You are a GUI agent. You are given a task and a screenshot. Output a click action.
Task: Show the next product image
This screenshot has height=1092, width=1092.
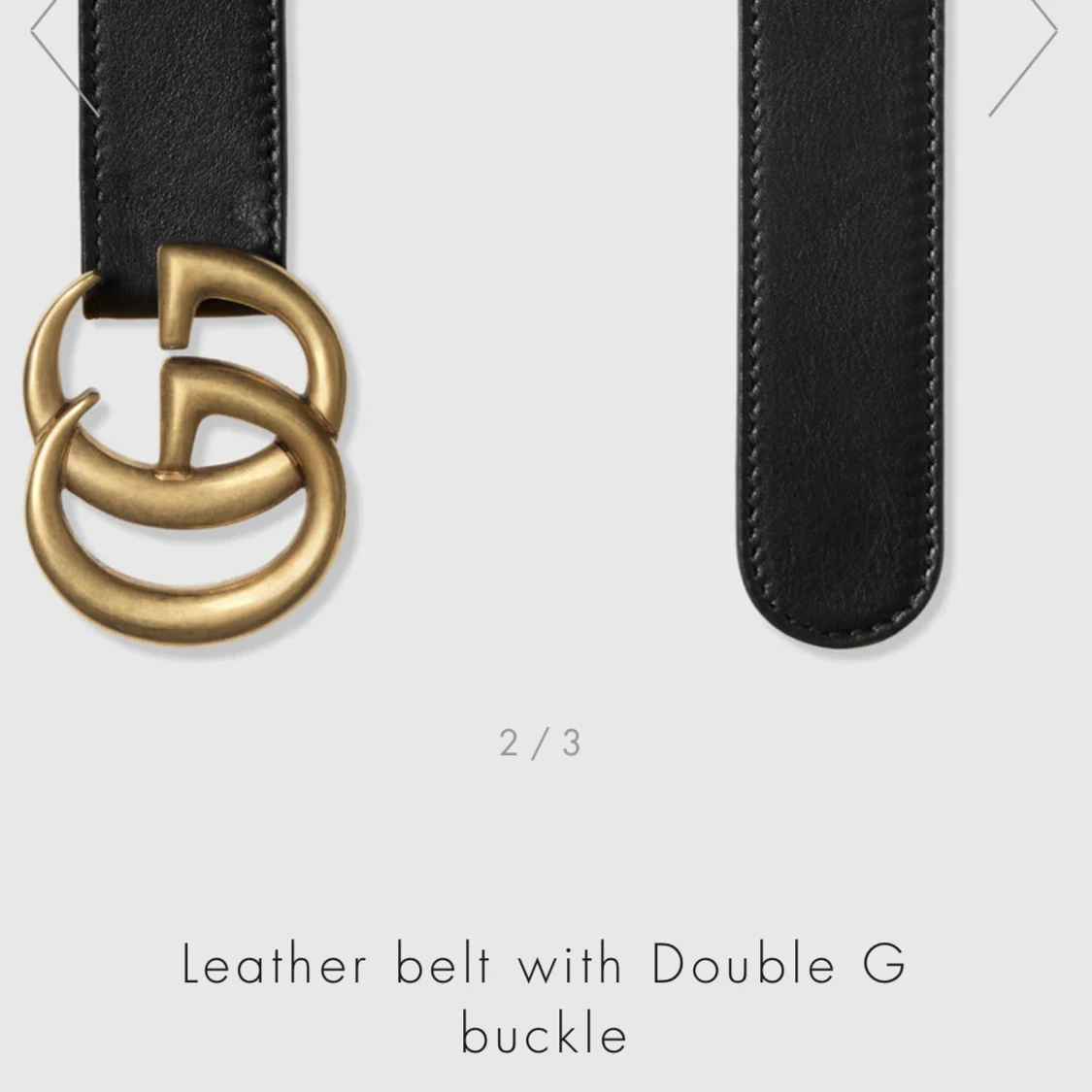(x=1027, y=47)
